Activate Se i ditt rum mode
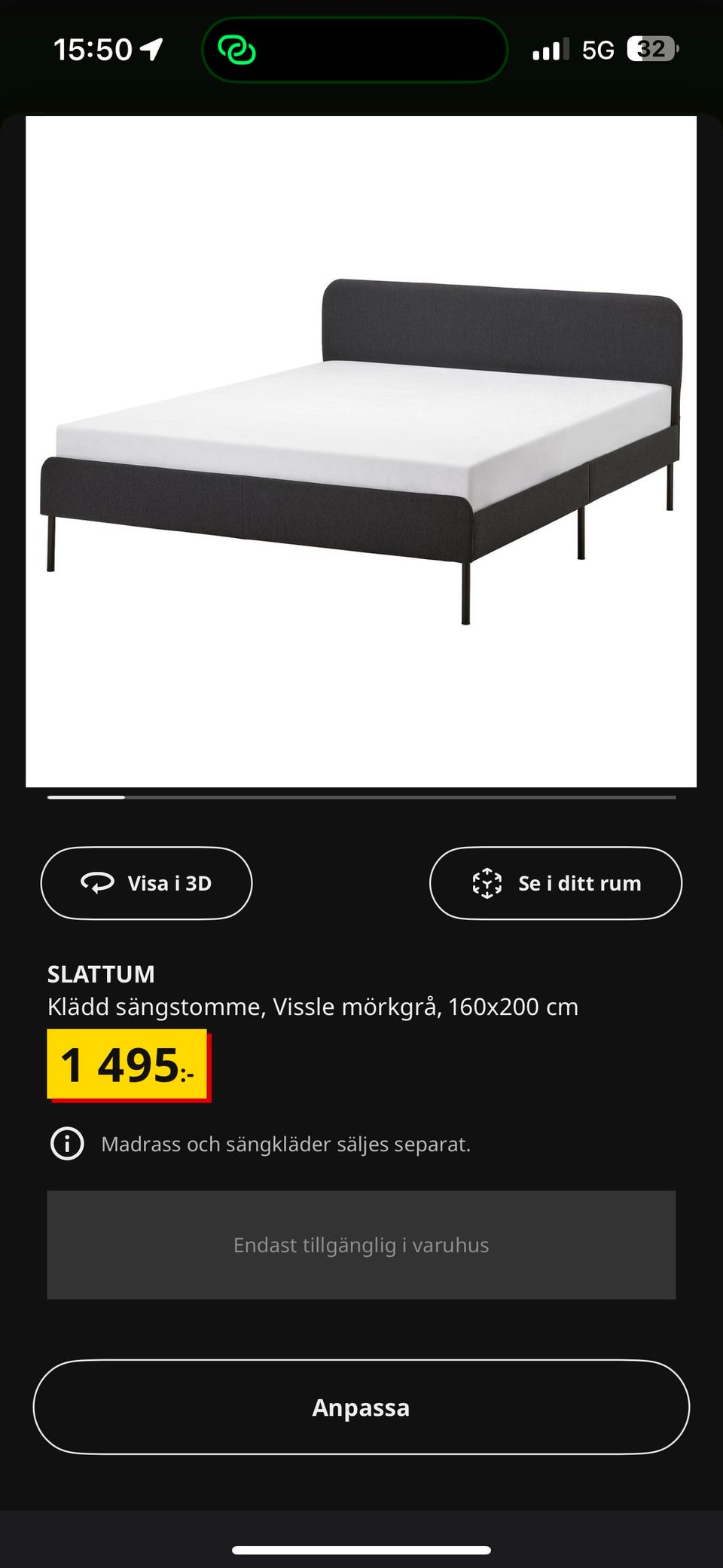 point(556,883)
